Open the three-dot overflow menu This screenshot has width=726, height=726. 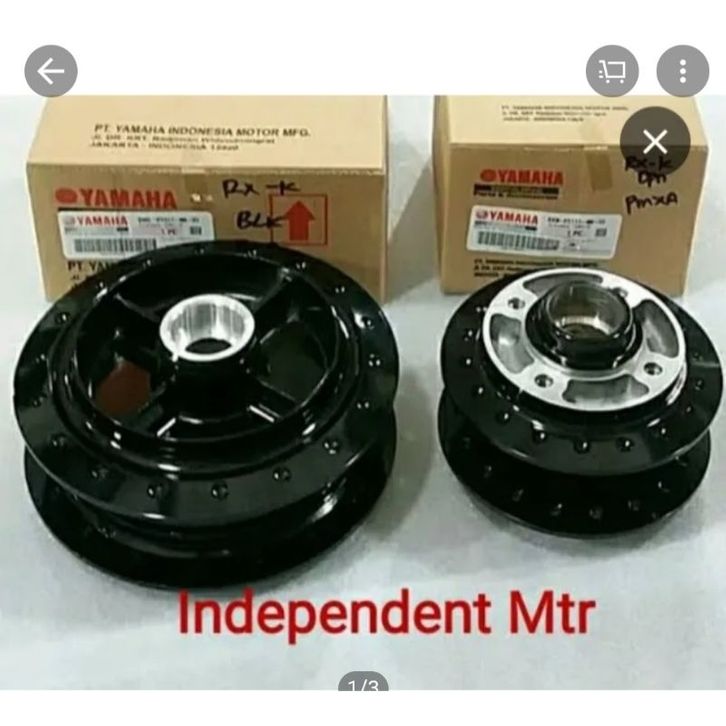(x=682, y=70)
